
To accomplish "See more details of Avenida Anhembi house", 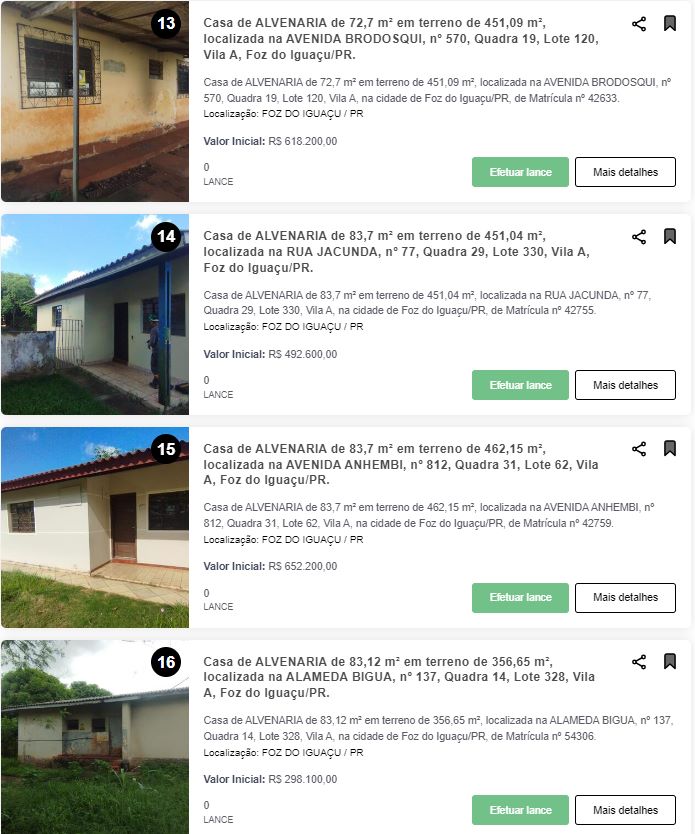I will (x=625, y=597).
